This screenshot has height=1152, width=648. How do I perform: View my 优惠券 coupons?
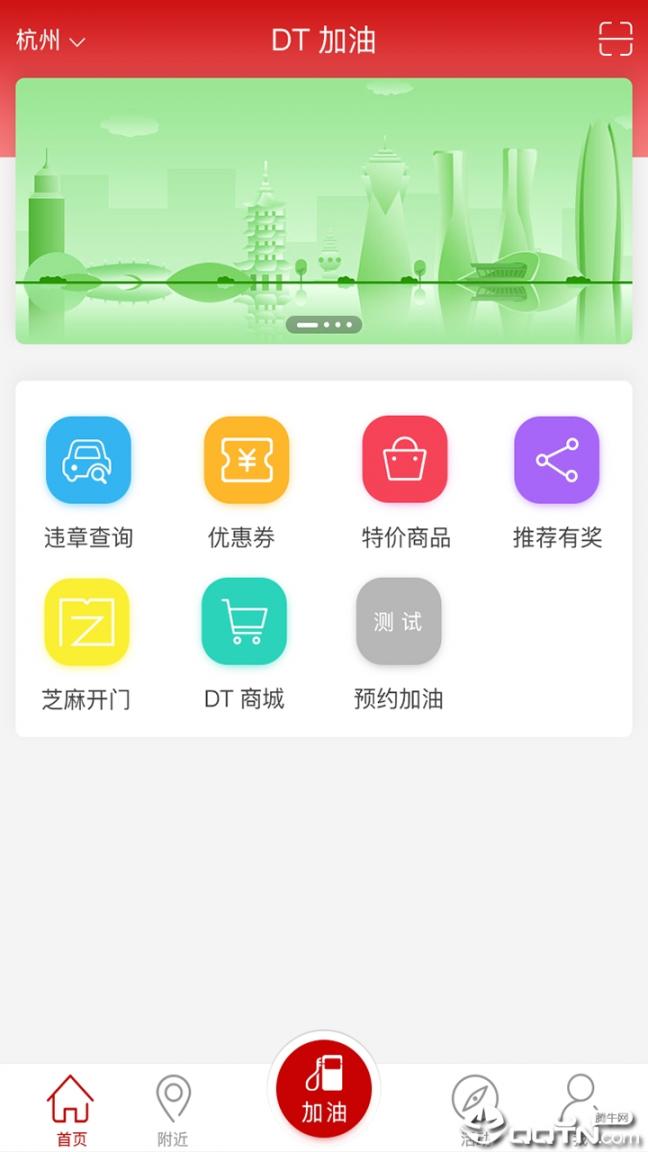pos(246,460)
